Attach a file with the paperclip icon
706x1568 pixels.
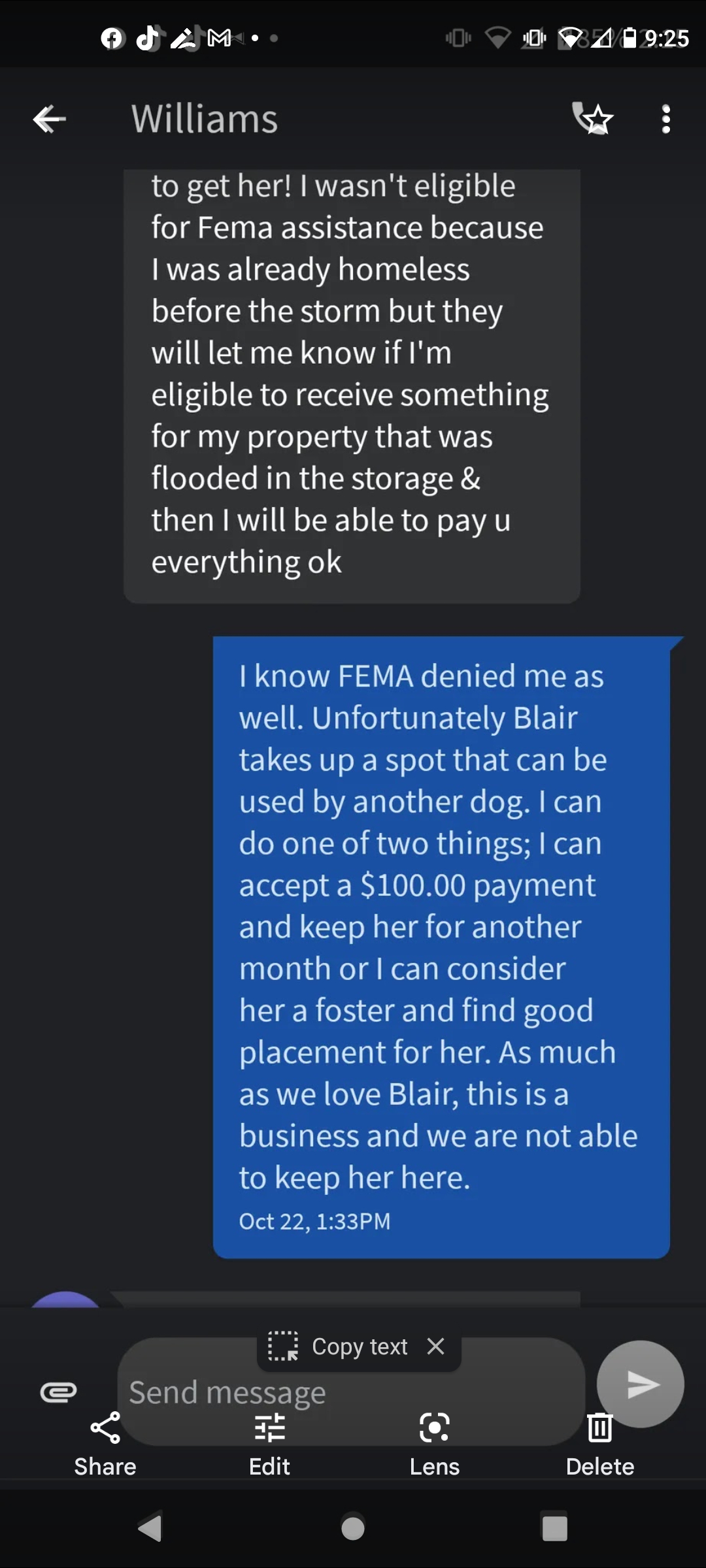[58, 1392]
